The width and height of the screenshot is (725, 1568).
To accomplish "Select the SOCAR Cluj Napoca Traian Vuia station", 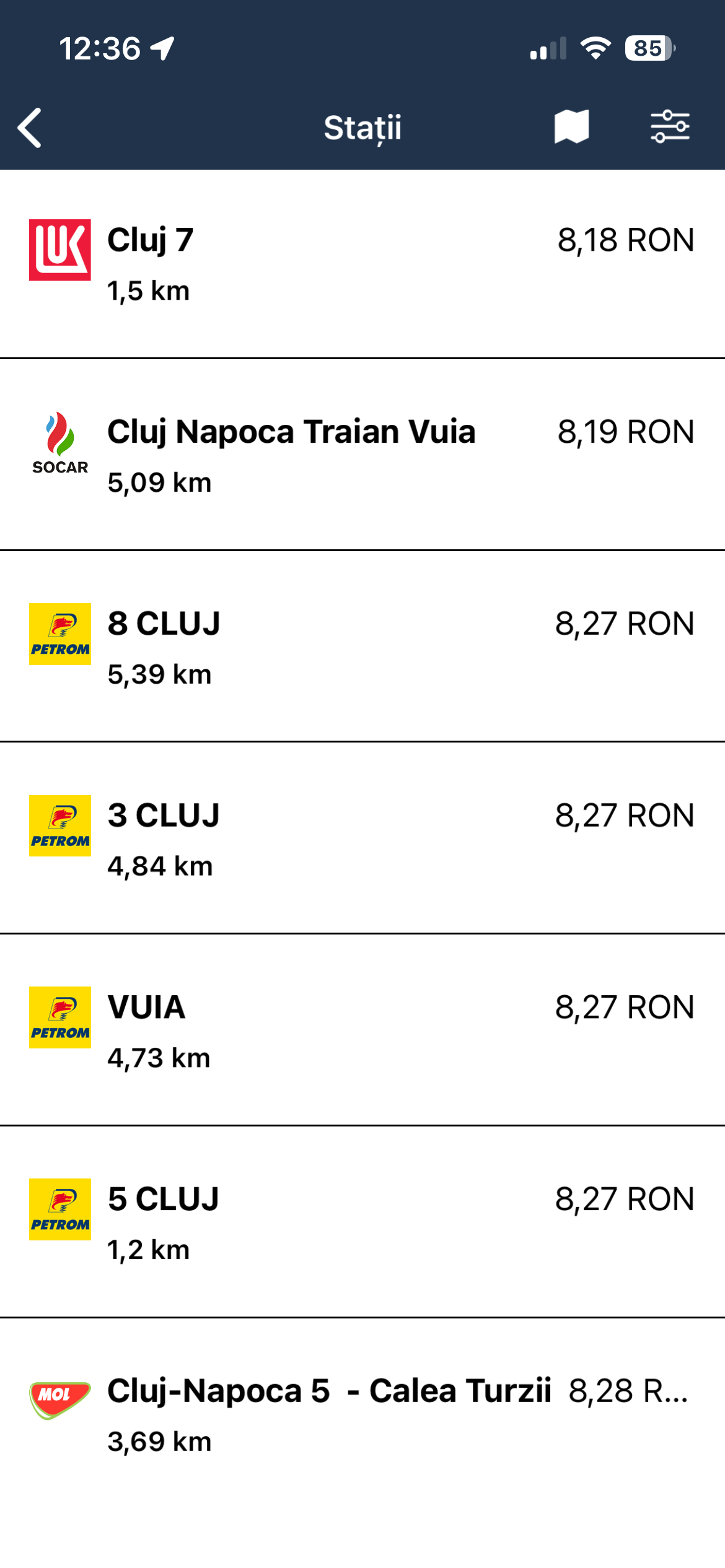I will pos(362,455).
